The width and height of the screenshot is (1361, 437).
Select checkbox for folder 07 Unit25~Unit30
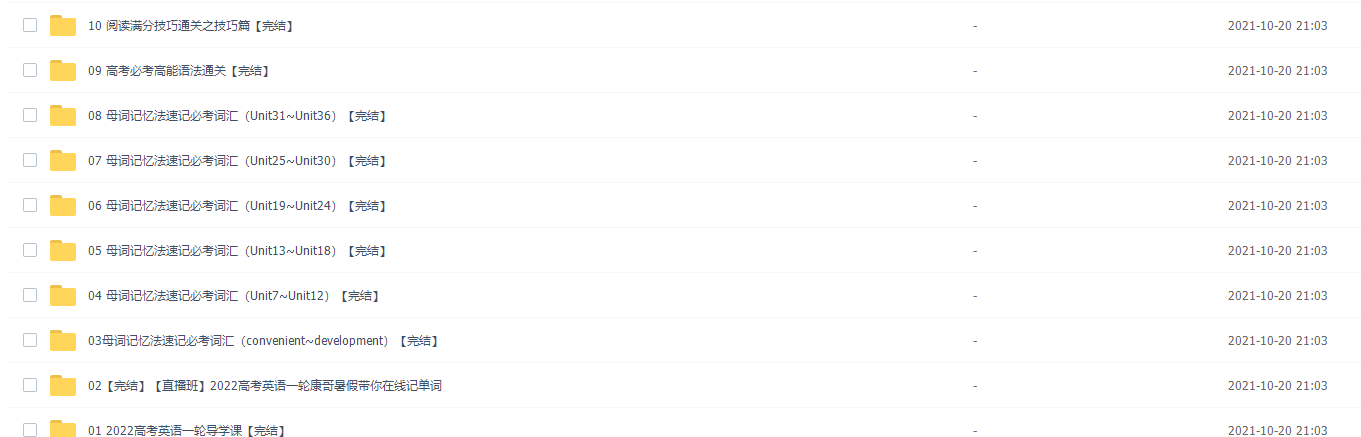[x=30, y=160]
